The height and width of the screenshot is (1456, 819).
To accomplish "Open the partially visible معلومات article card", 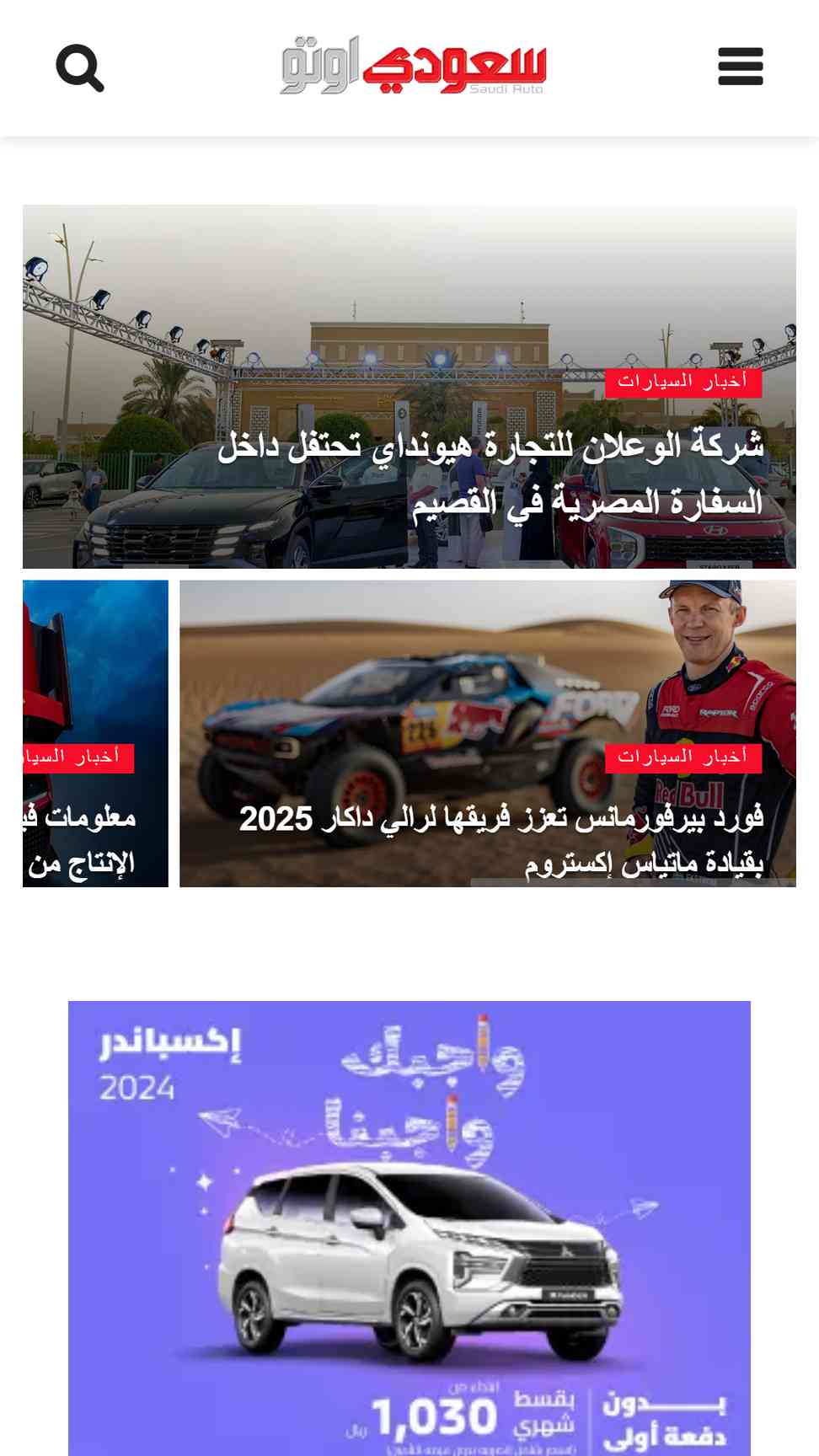I will pyautogui.click(x=95, y=733).
